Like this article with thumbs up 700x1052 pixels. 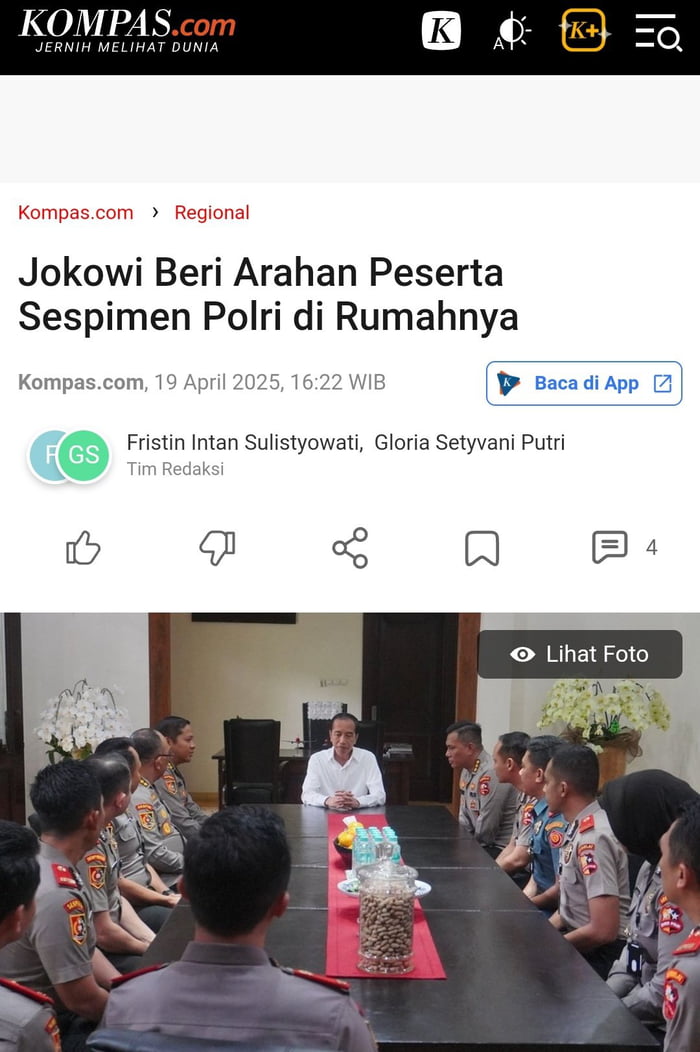(83, 547)
